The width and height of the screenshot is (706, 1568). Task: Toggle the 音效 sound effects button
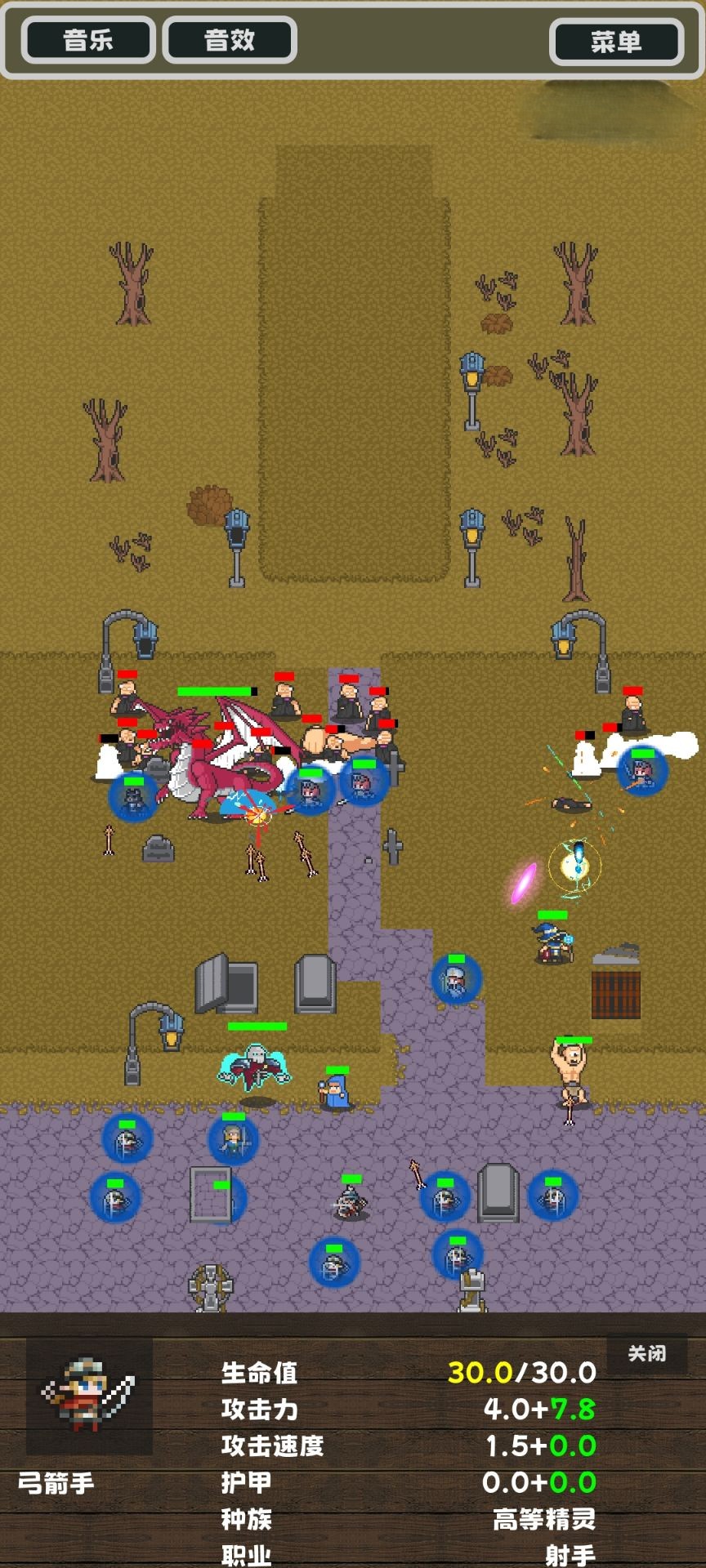pyautogui.click(x=230, y=40)
